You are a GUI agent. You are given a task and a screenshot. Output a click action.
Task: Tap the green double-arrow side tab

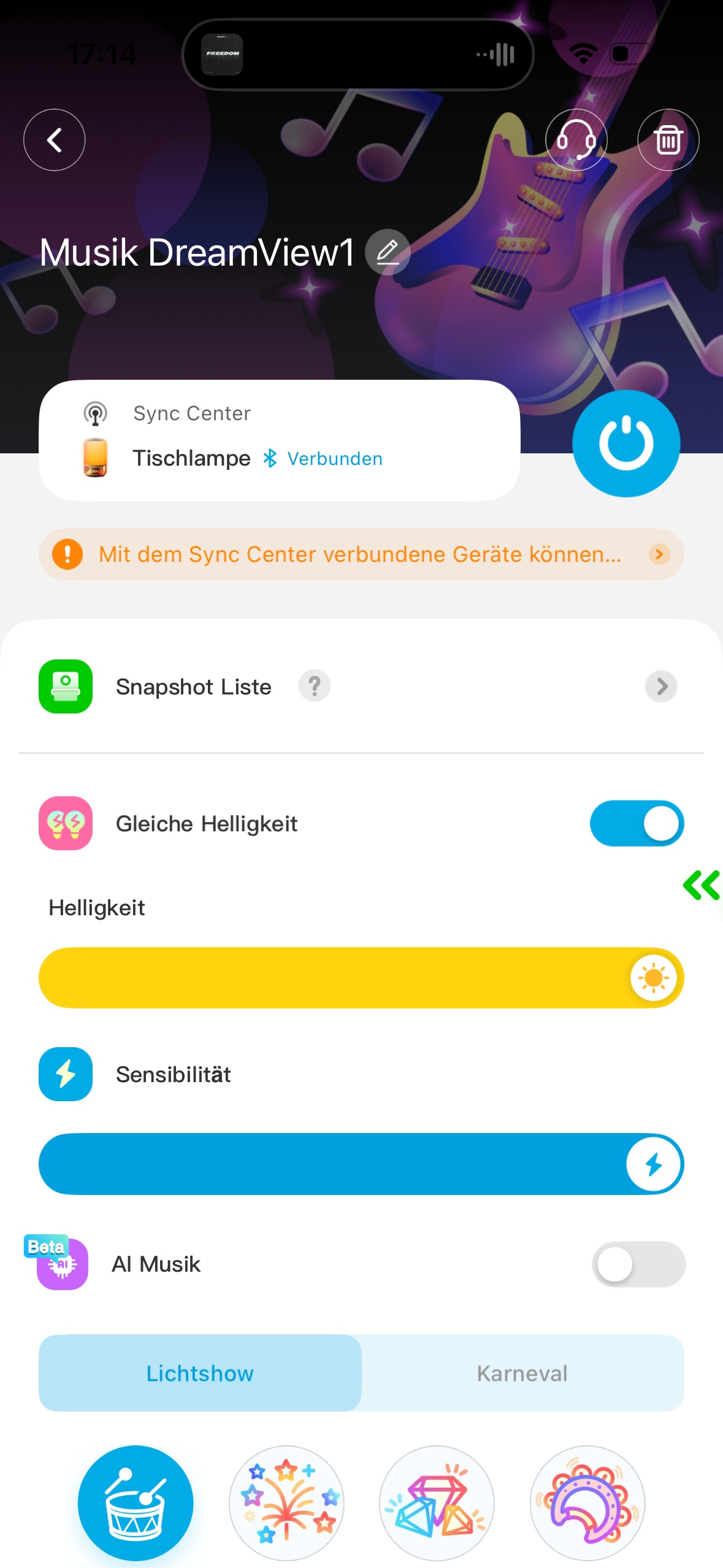tap(702, 885)
